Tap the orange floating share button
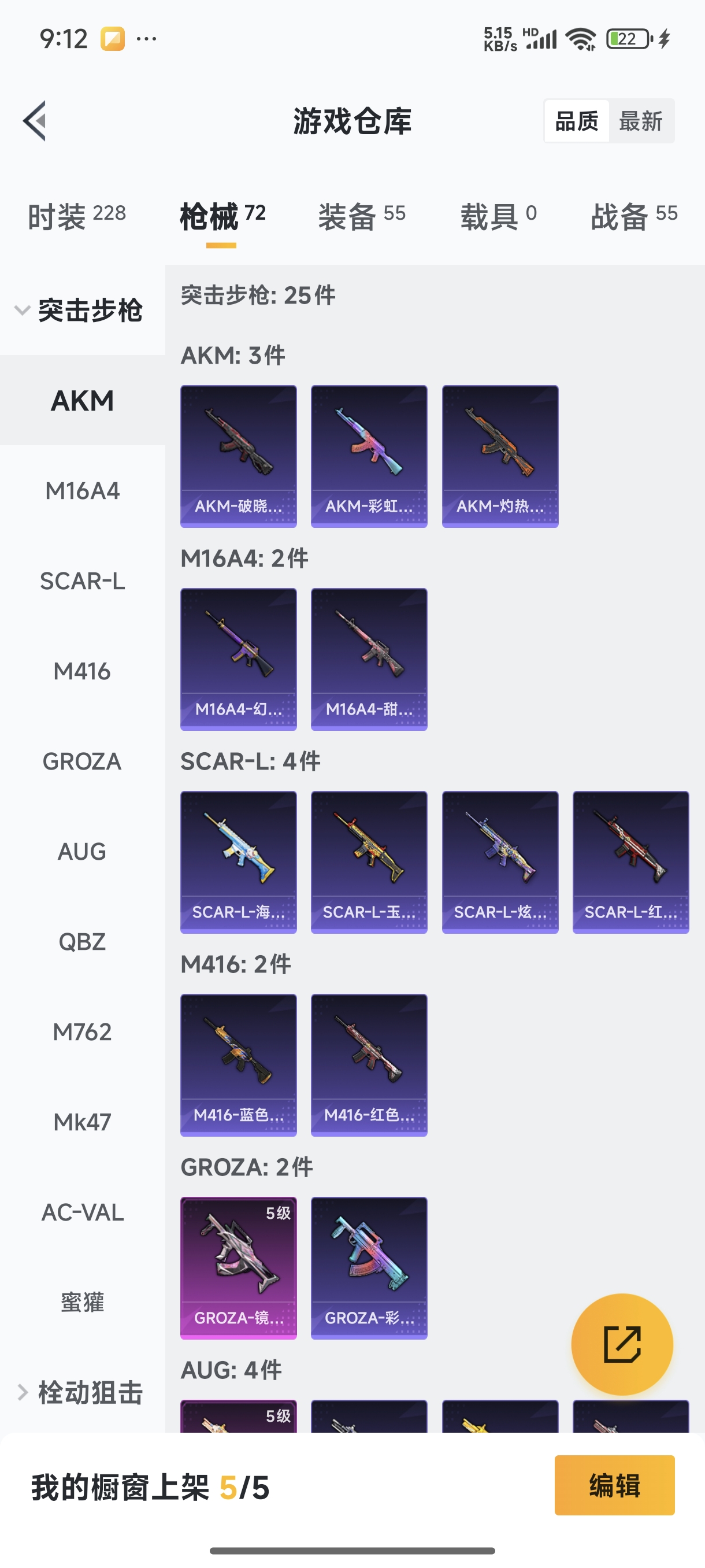The width and height of the screenshot is (705, 1568). pos(622,1344)
